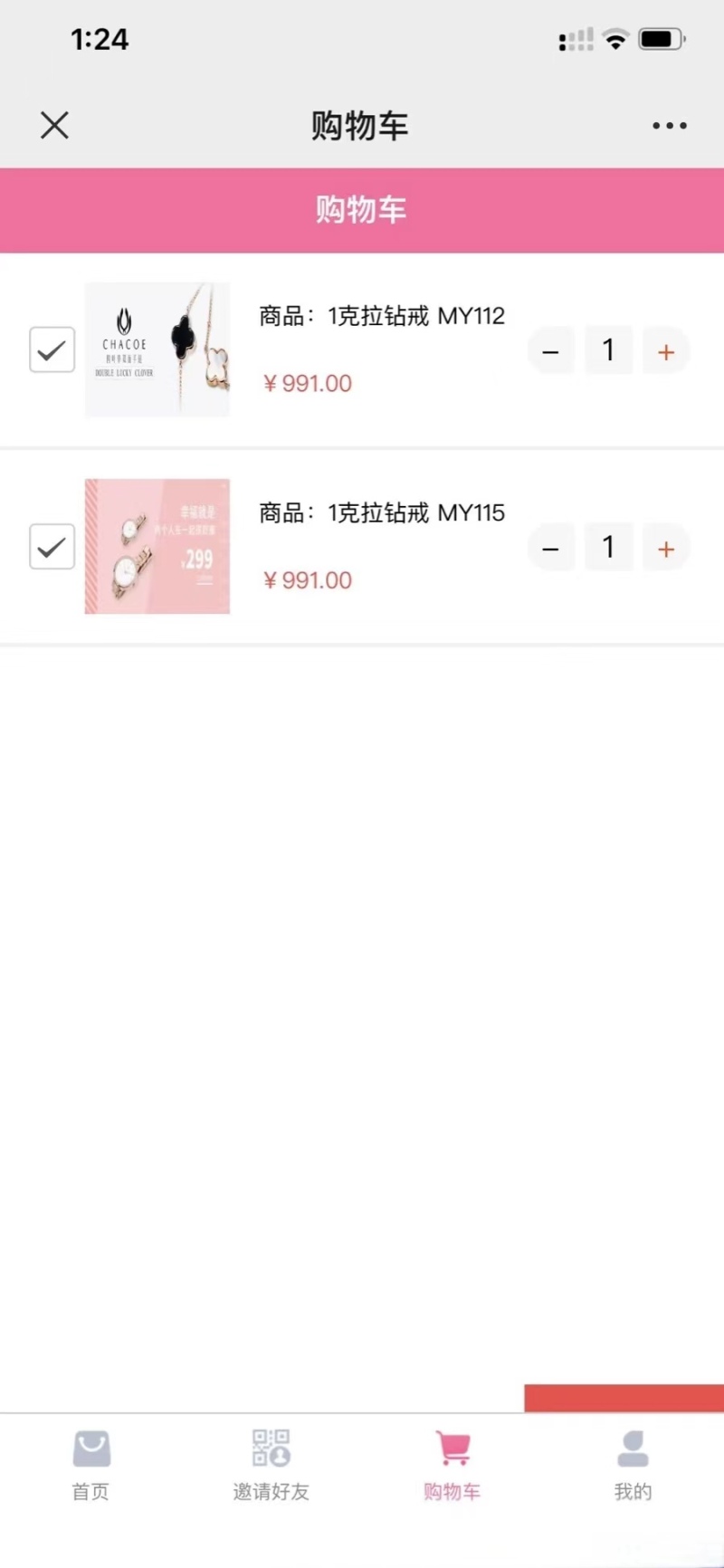Increase quantity of 1克拉钻戒 MY112
Screen dimensions: 724x1568
[666, 351]
